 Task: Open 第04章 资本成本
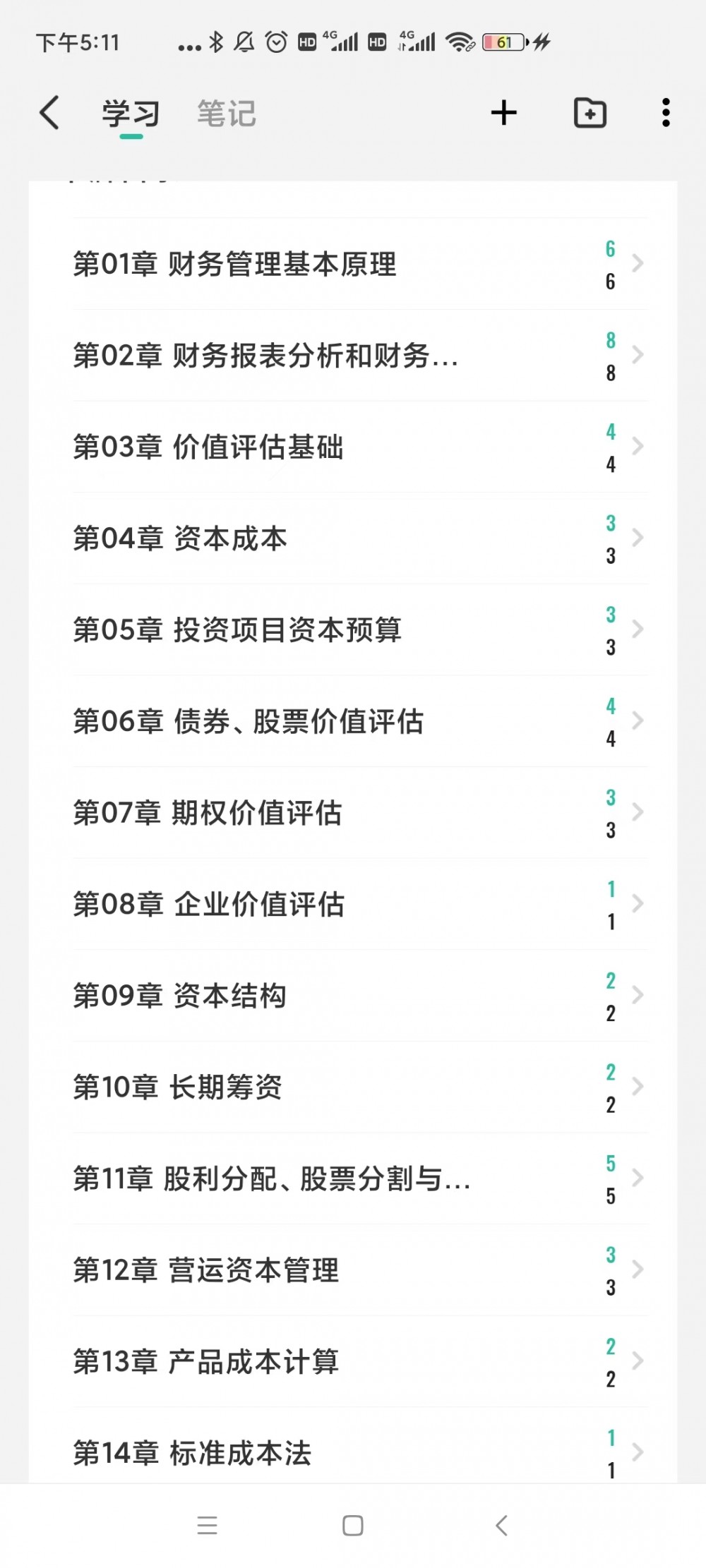pyautogui.click(x=360, y=538)
